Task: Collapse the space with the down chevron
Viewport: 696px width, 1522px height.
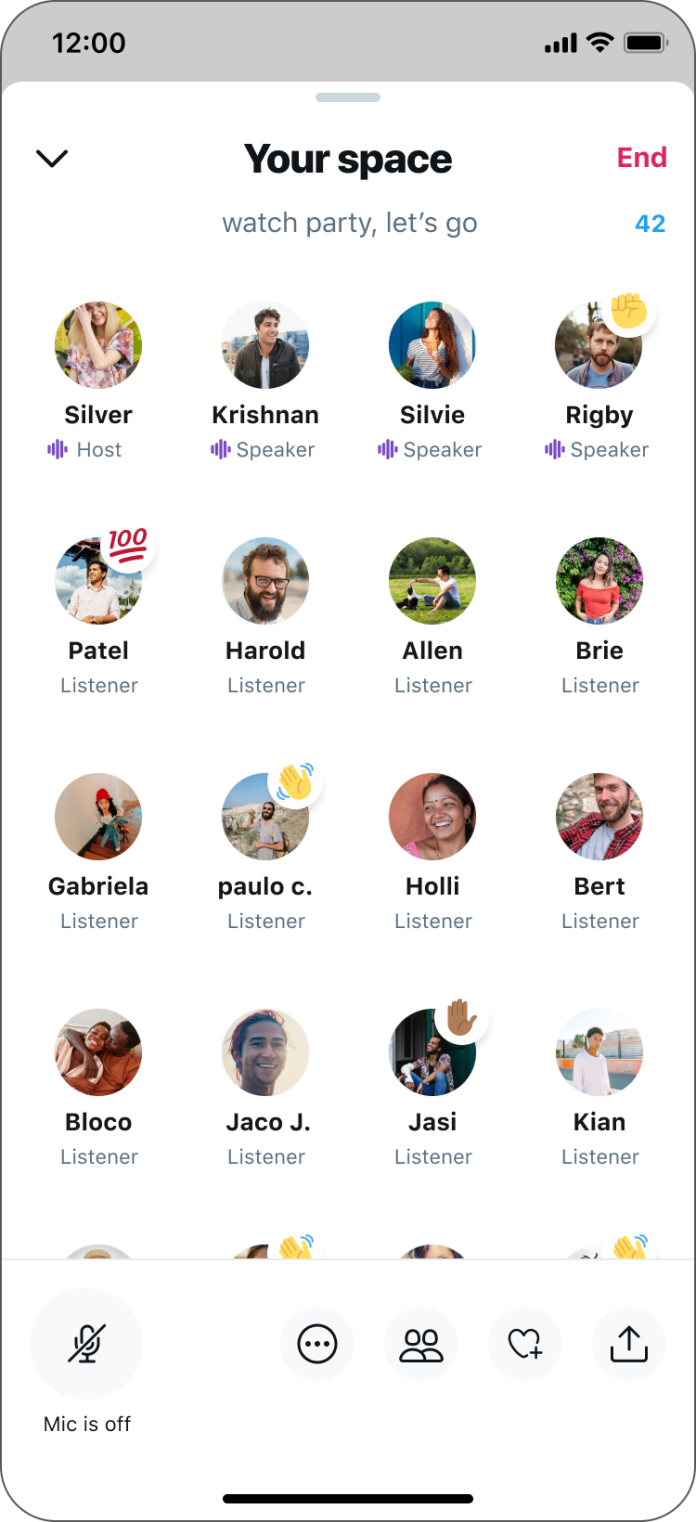Action: point(51,158)
